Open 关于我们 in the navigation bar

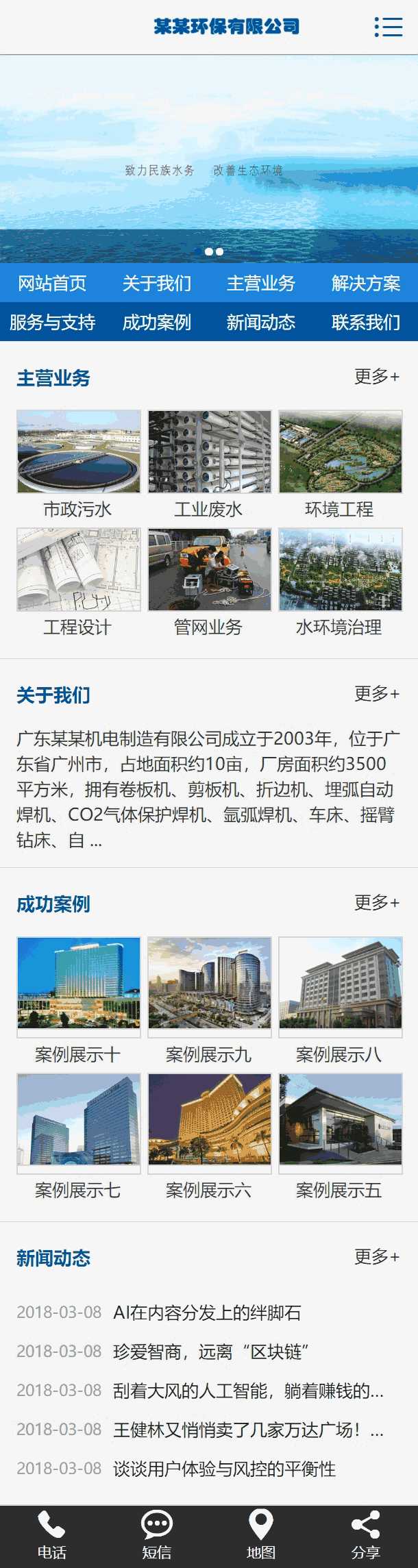pos(157,283)
